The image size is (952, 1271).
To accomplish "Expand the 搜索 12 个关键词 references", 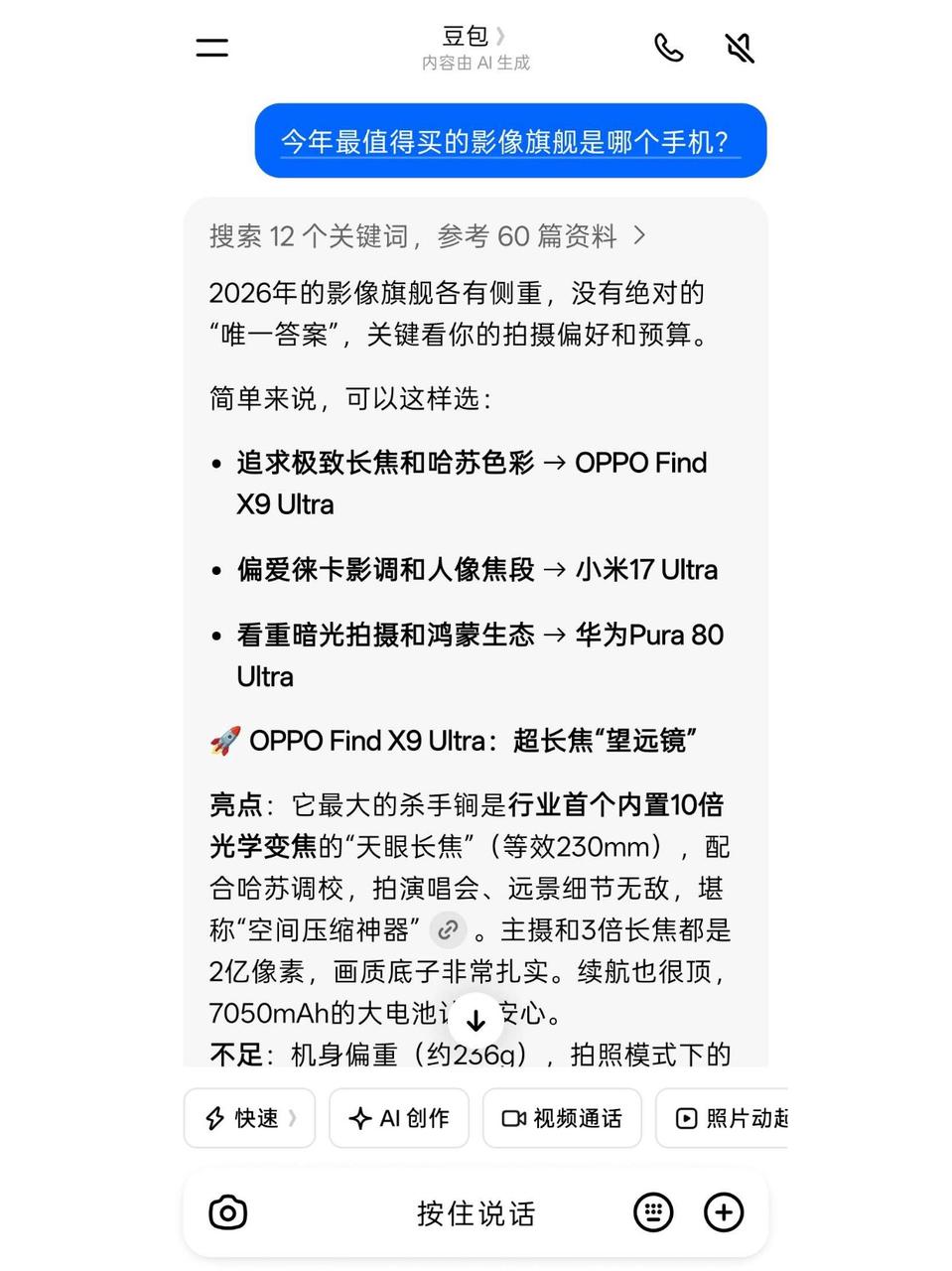I will pyautogui.click(x=428, y=236).
